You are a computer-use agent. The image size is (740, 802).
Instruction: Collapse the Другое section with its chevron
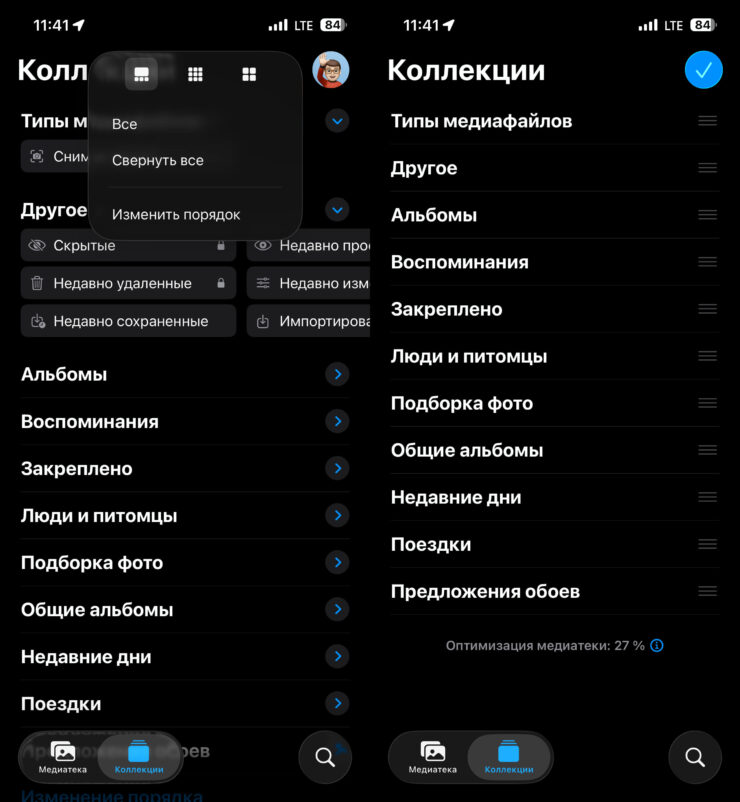tap(338, 210)
